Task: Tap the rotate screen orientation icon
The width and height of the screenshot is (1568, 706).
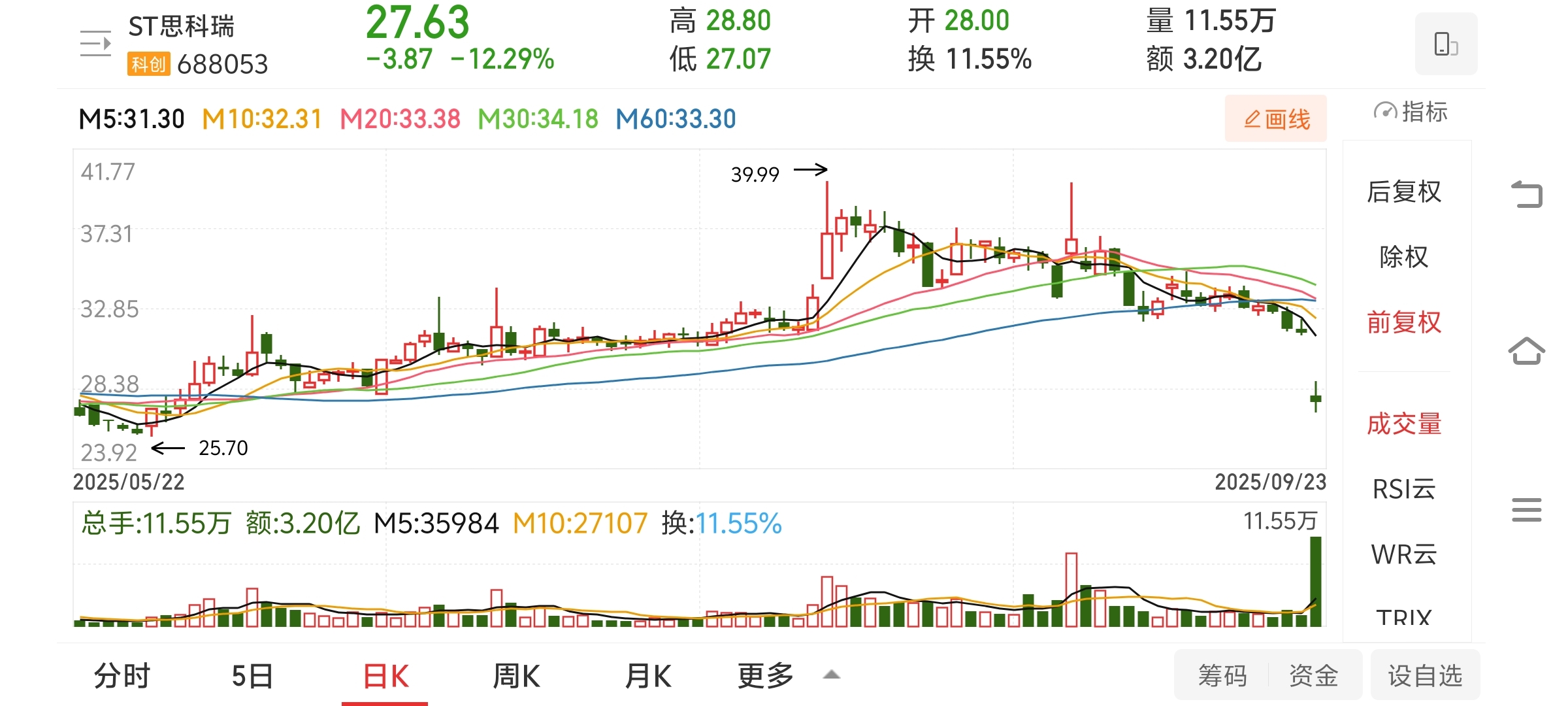Action: pos(1445,44)
